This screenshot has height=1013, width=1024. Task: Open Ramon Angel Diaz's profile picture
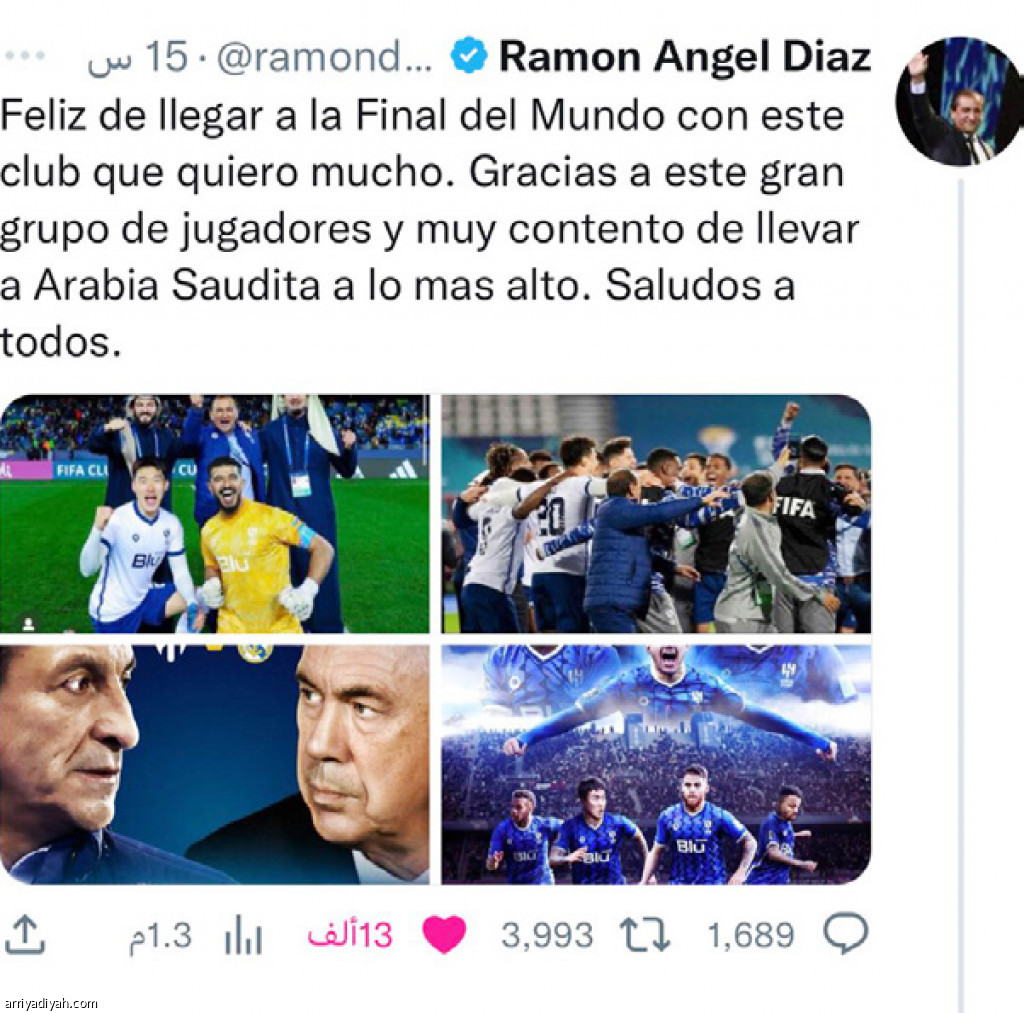click(957, 102)
